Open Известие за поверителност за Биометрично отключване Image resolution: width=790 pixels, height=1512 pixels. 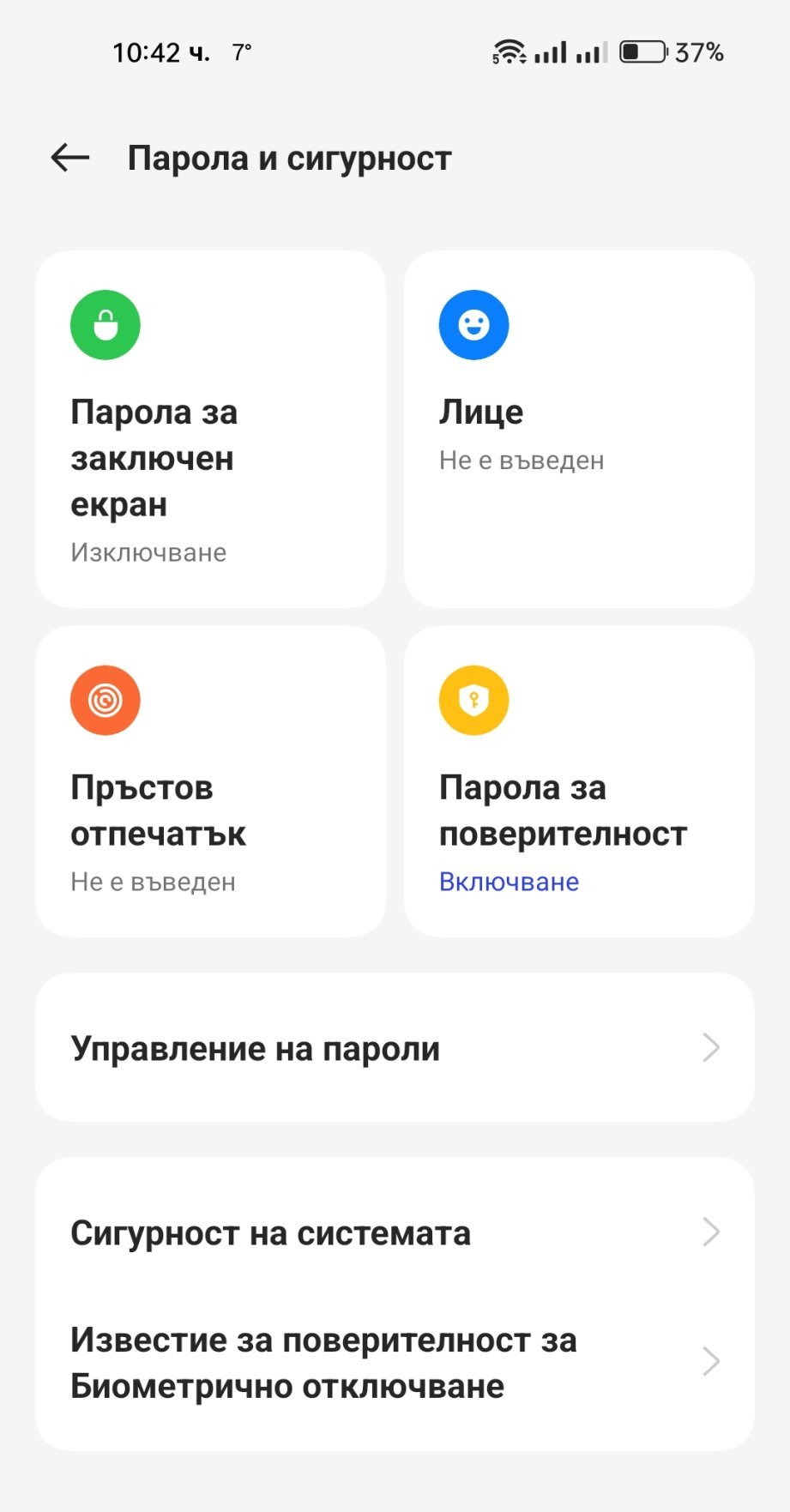tap(395, 1362)
